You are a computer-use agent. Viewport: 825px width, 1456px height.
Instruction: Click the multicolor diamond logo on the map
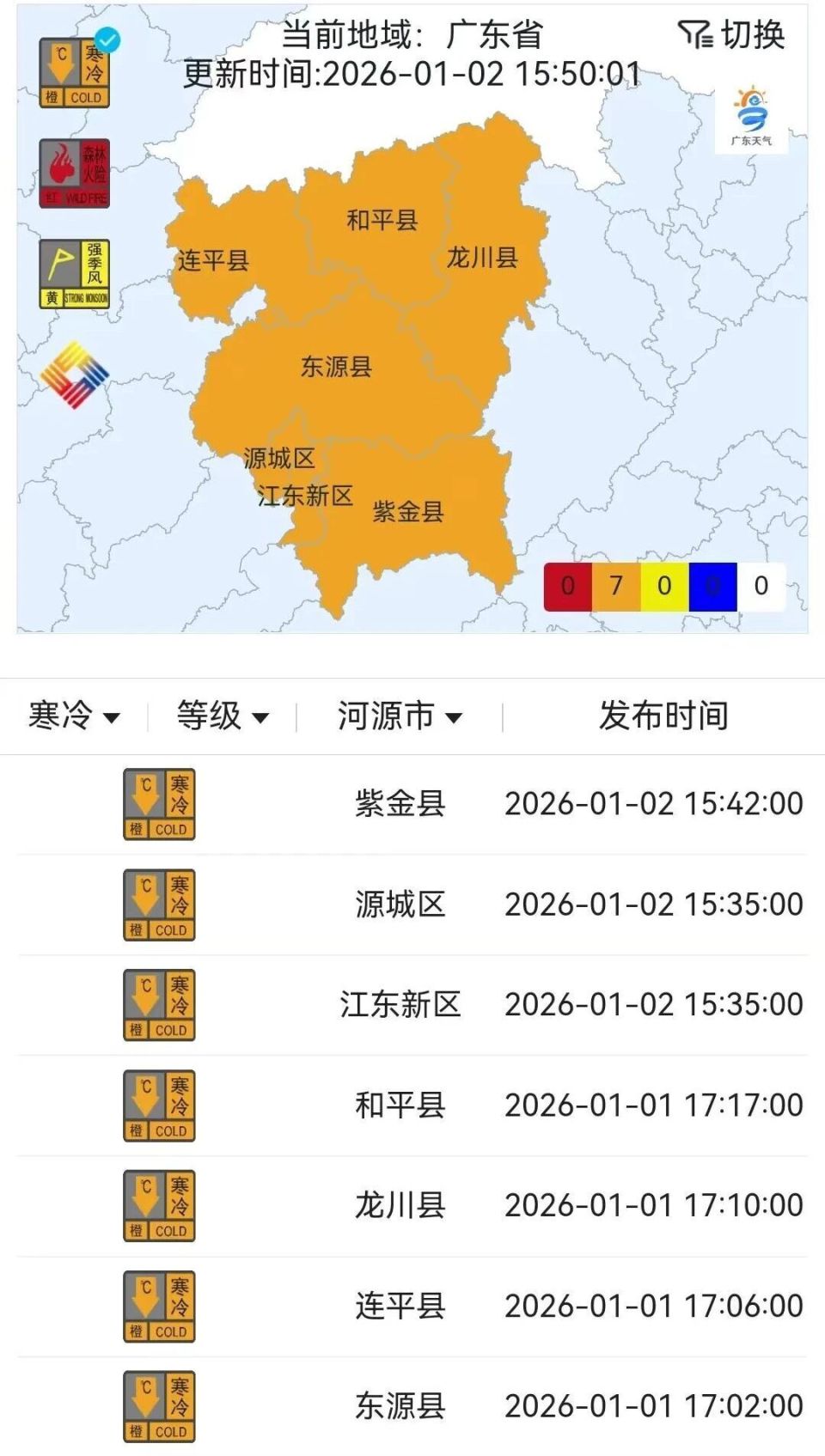pos(76,371)
